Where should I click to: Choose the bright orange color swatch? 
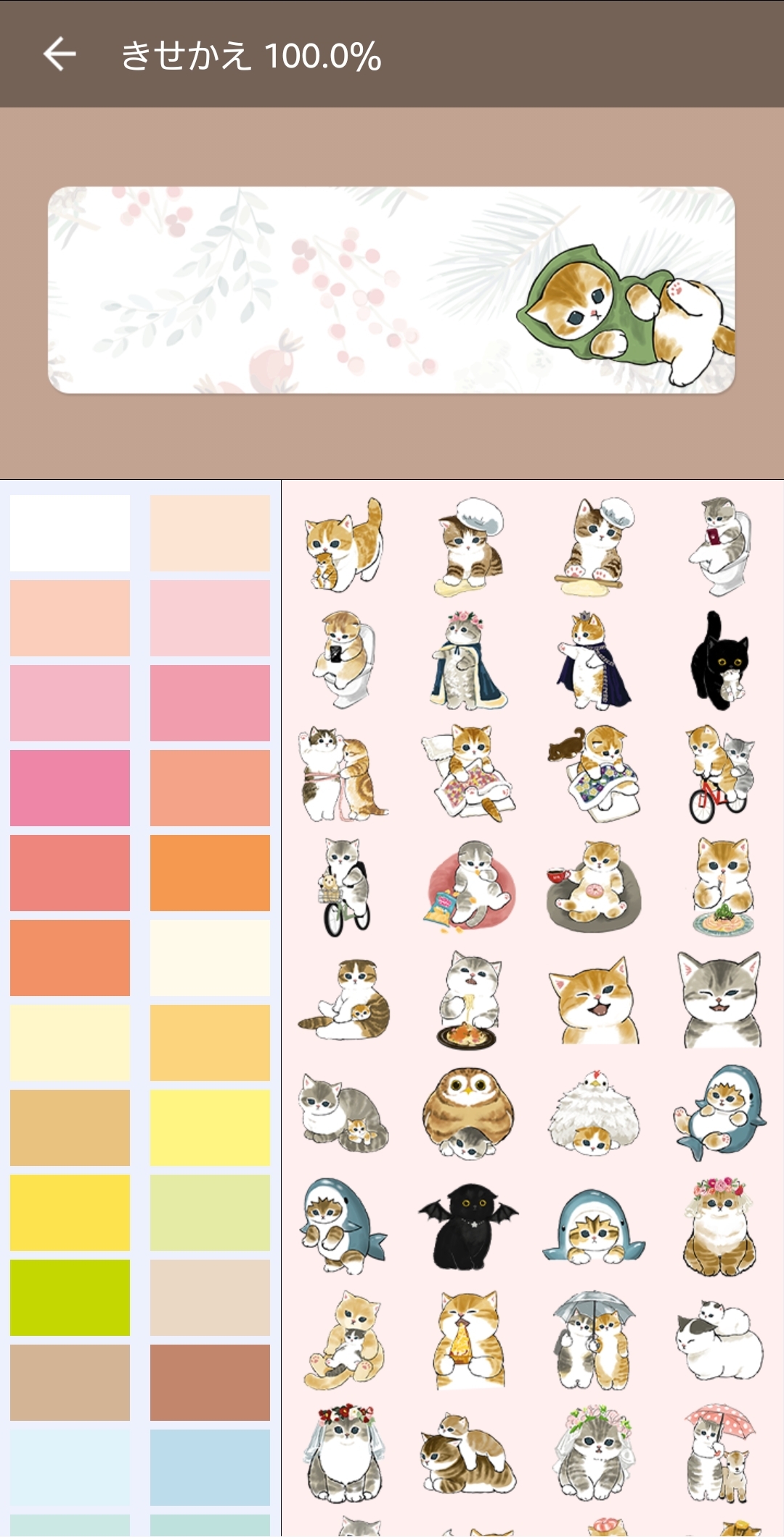click(210, 873)
